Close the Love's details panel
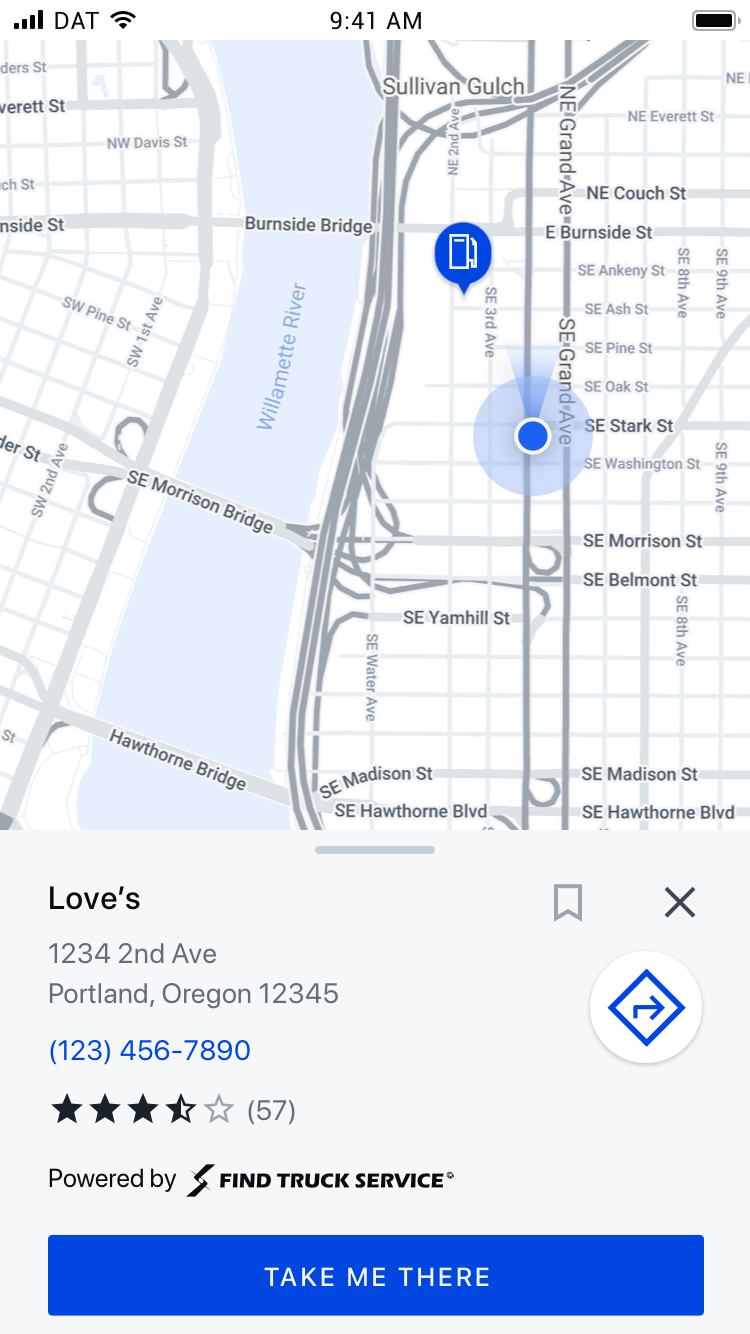 680,903
